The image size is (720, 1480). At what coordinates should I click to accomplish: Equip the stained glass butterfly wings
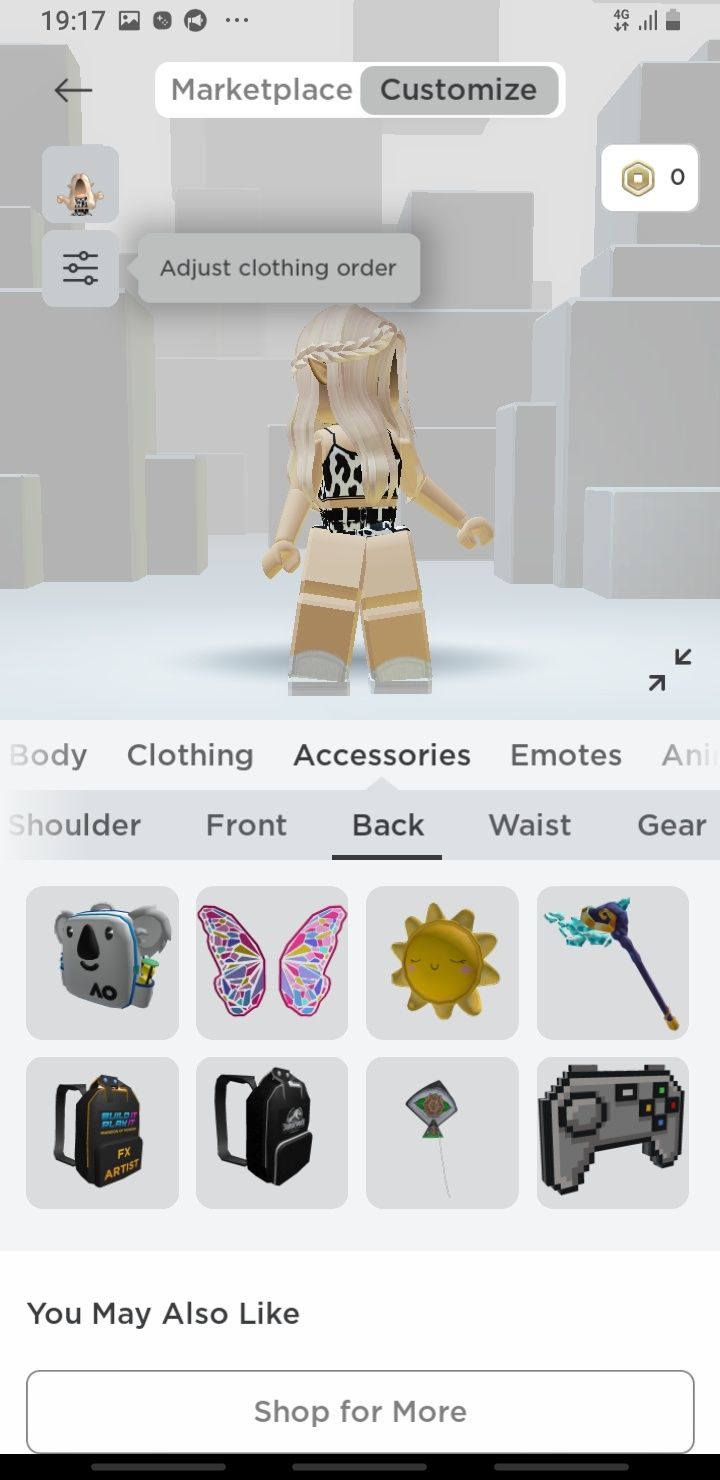272,962
